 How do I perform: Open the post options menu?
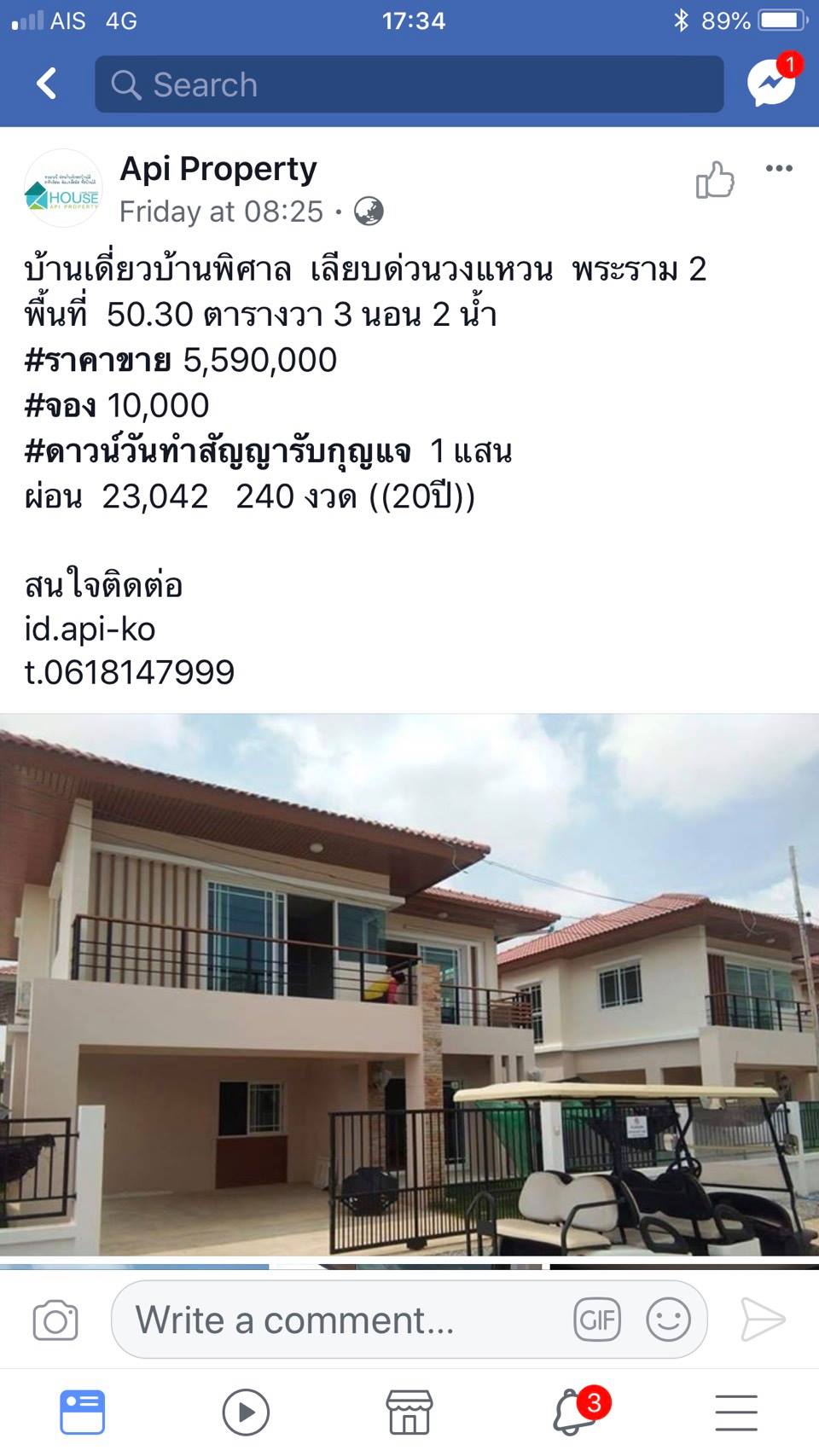click(x=779, y=169)
